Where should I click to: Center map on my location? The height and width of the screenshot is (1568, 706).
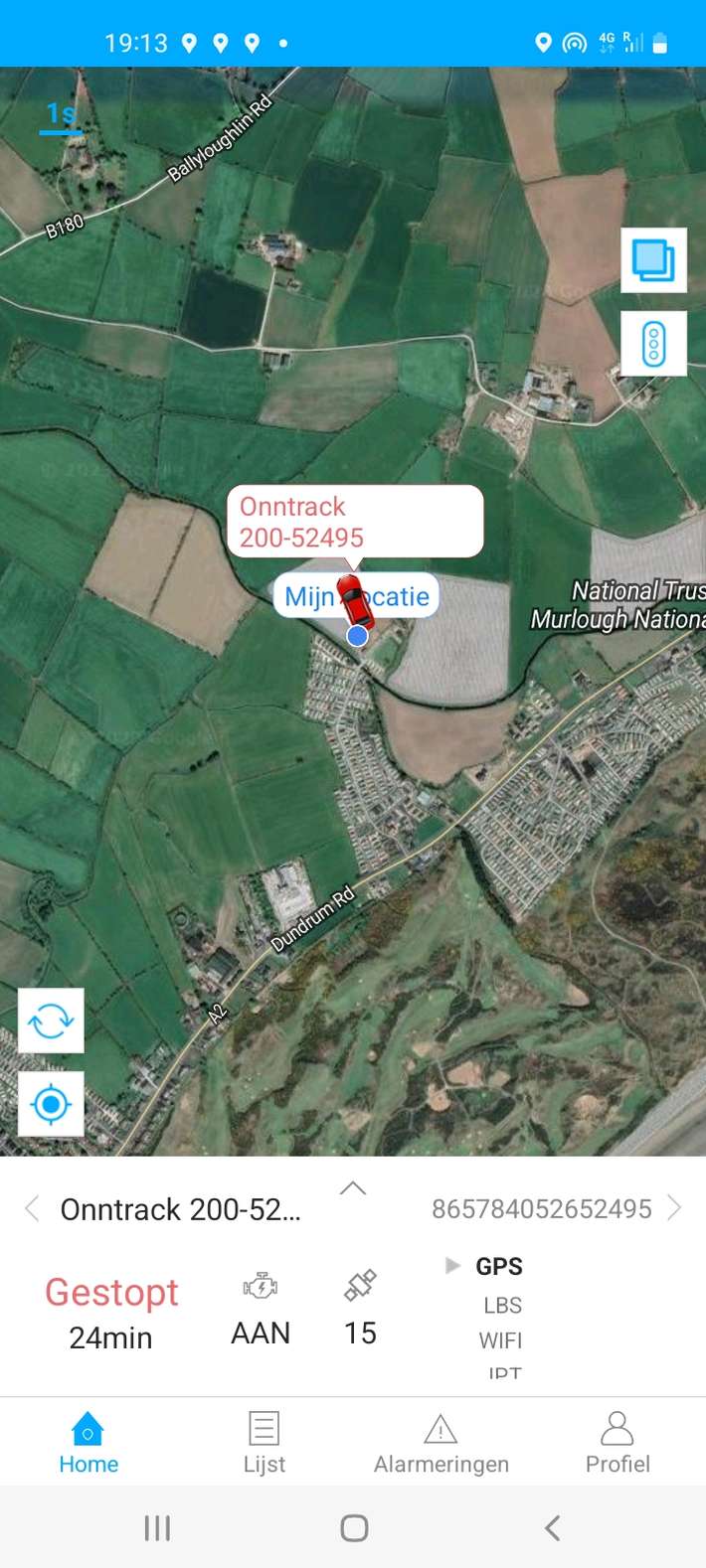[51, 1104]
